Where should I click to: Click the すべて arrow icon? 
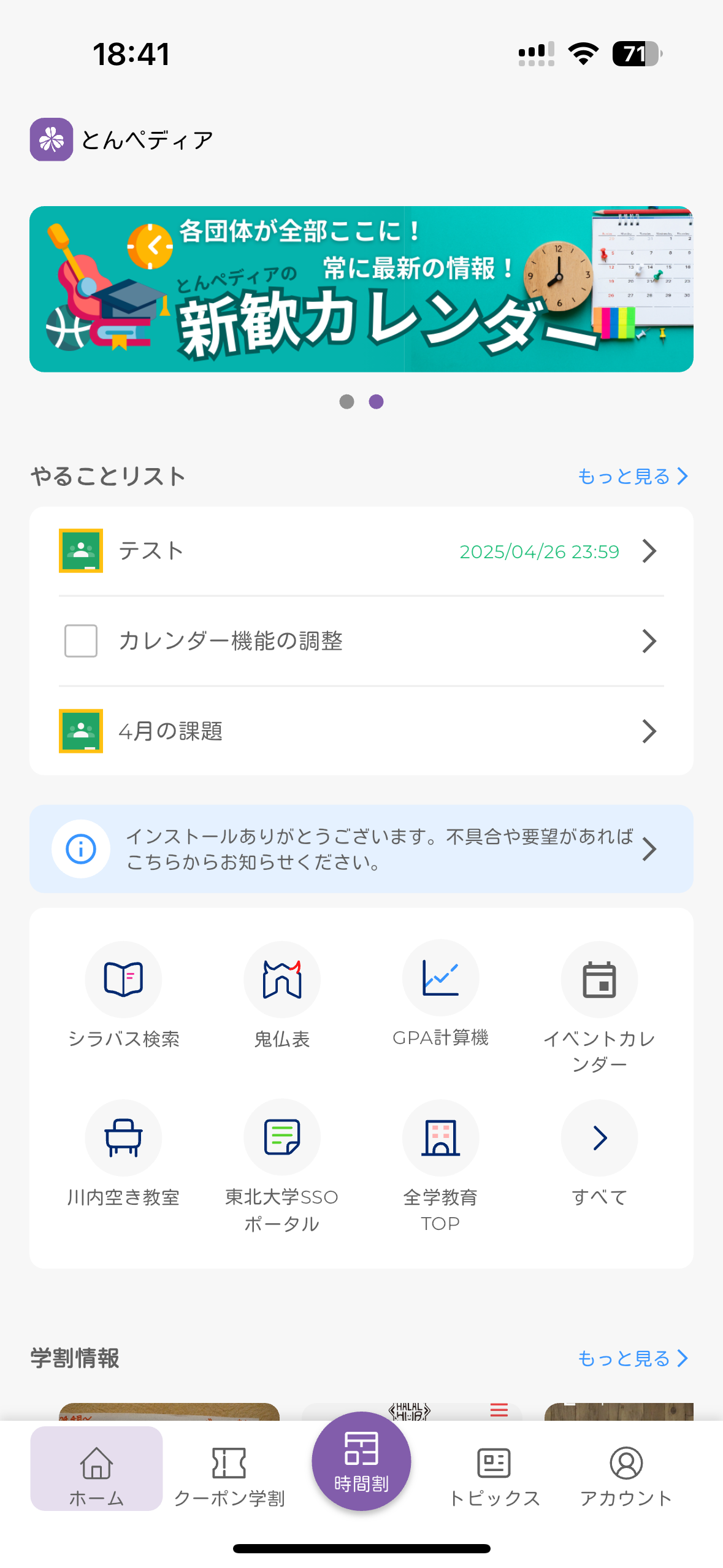click(599, 1138)
